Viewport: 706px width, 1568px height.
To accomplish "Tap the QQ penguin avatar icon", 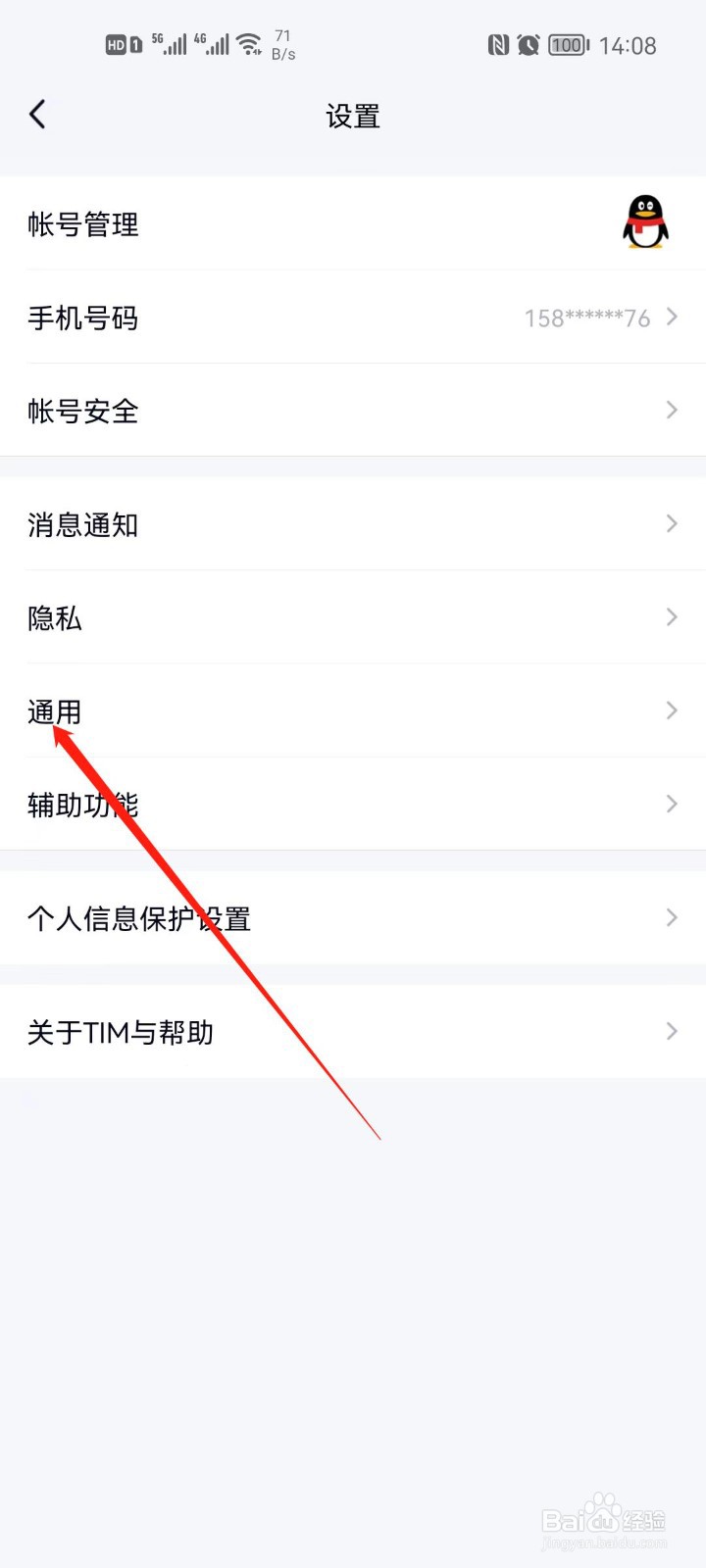I will point(645,222).
